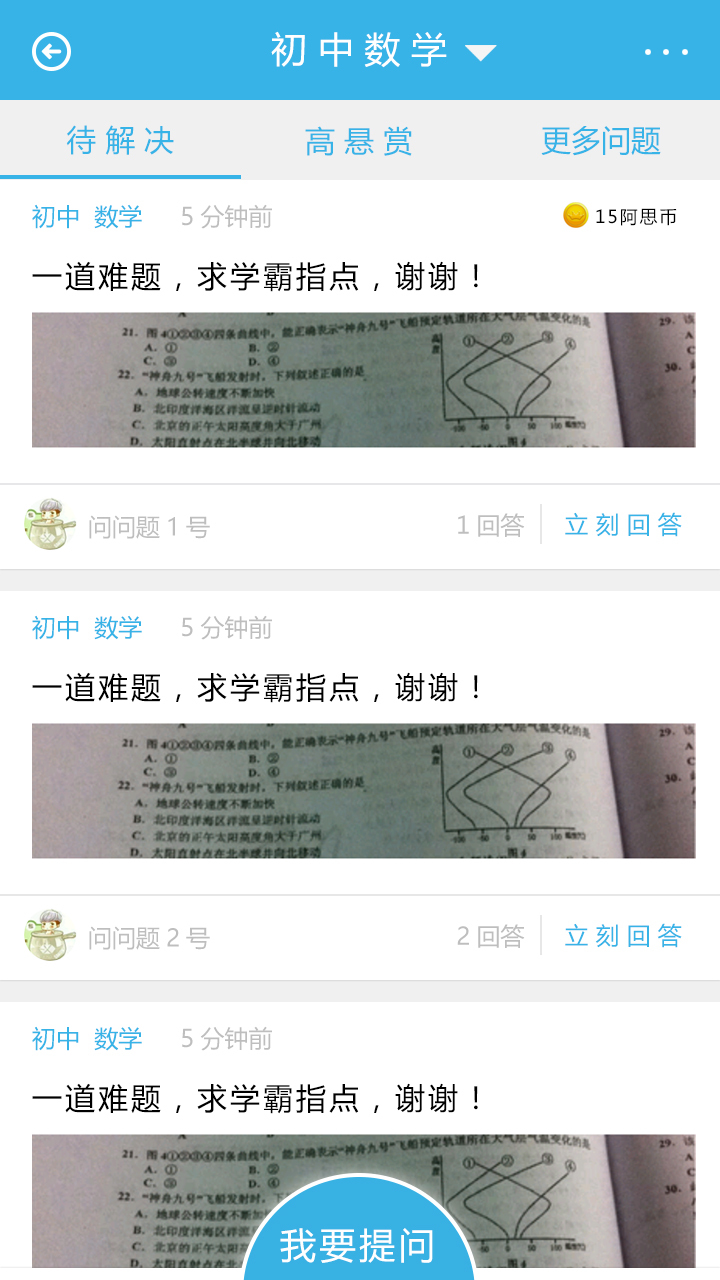The height and width of the screenshot is (1280, 720).
Task: Open the question image from 问问题 2 号
Action: pyautogui.click(x=363, y=791)
